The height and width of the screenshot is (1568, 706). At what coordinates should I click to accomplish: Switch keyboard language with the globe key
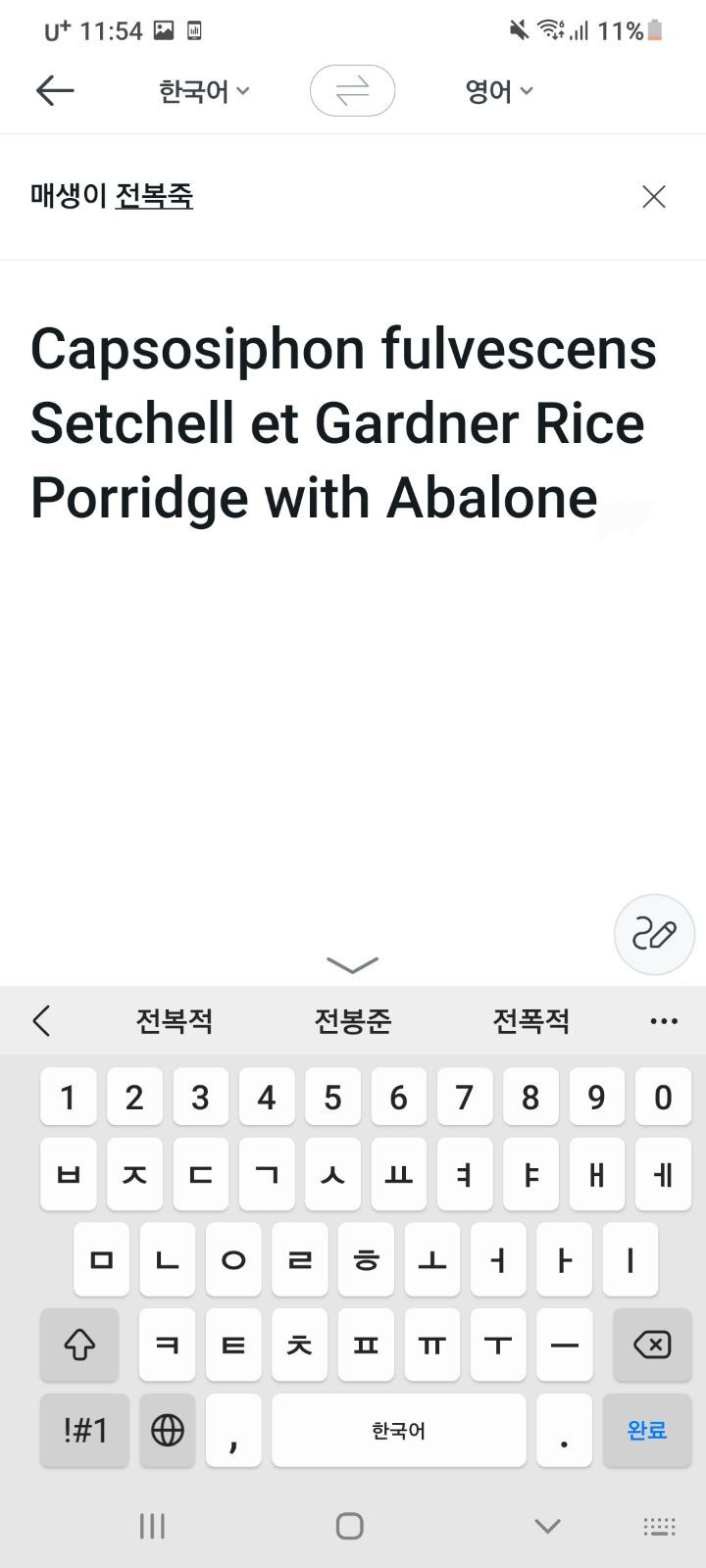point(168,1431)
